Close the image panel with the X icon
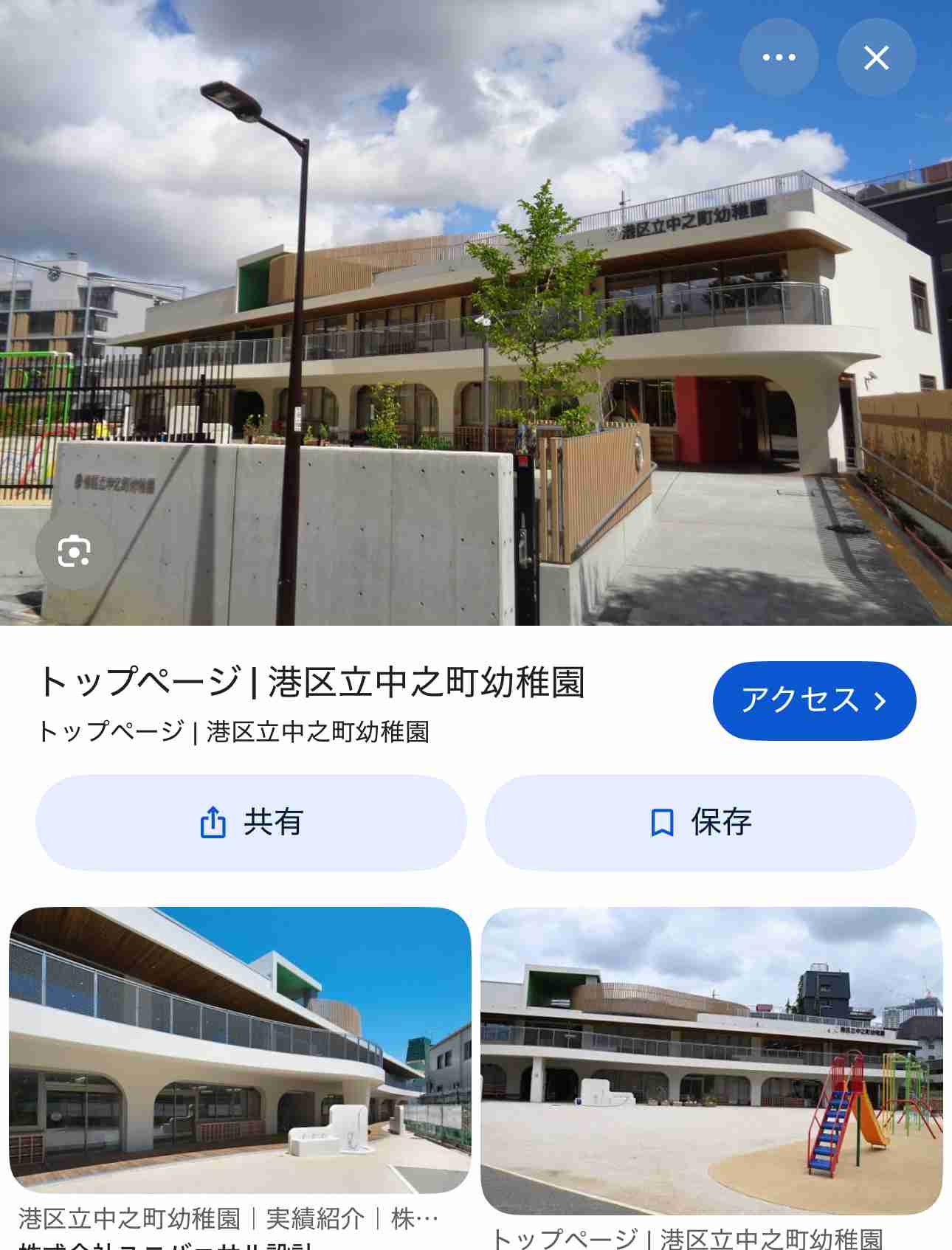Viewport: 952px width, 1250px height. (x=877, y=57)
